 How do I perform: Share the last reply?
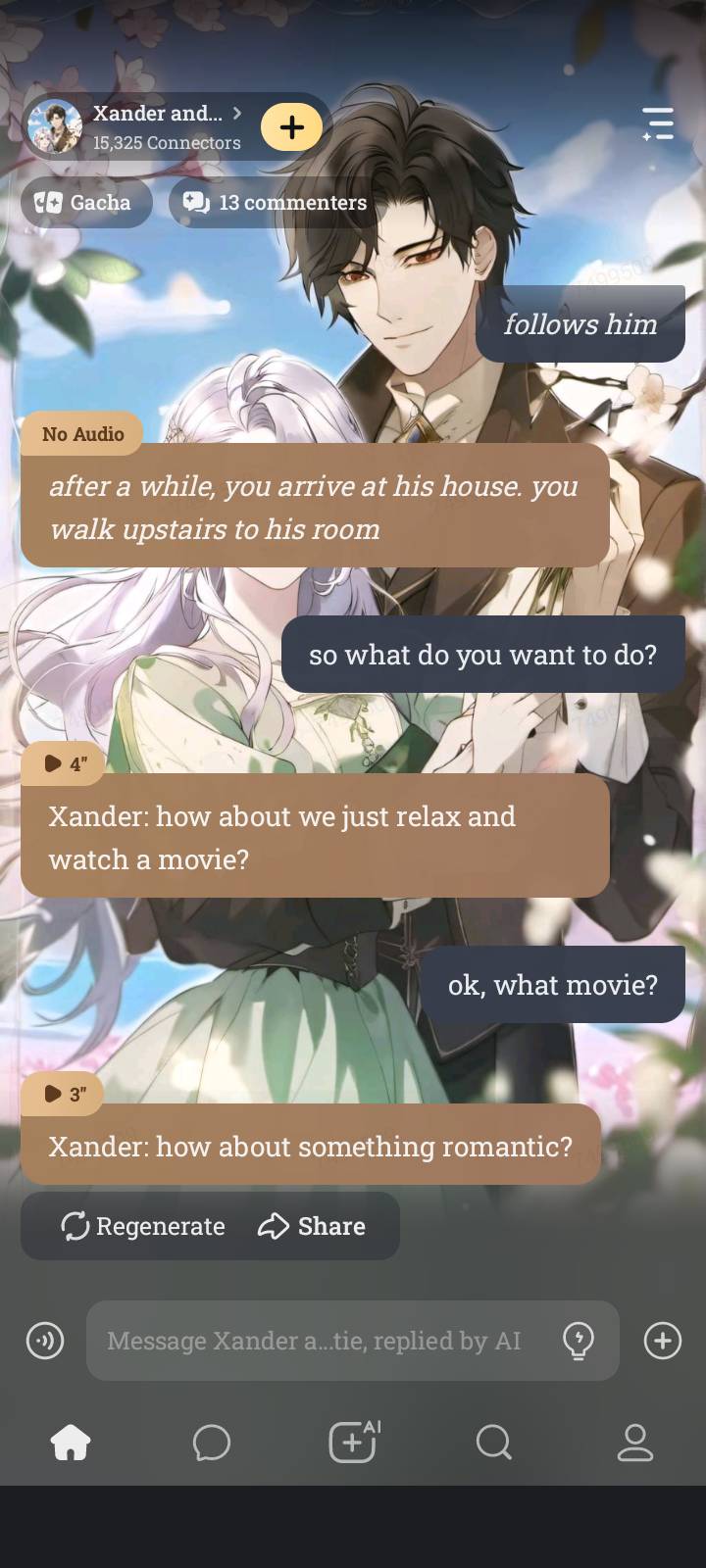(312, 1226)
